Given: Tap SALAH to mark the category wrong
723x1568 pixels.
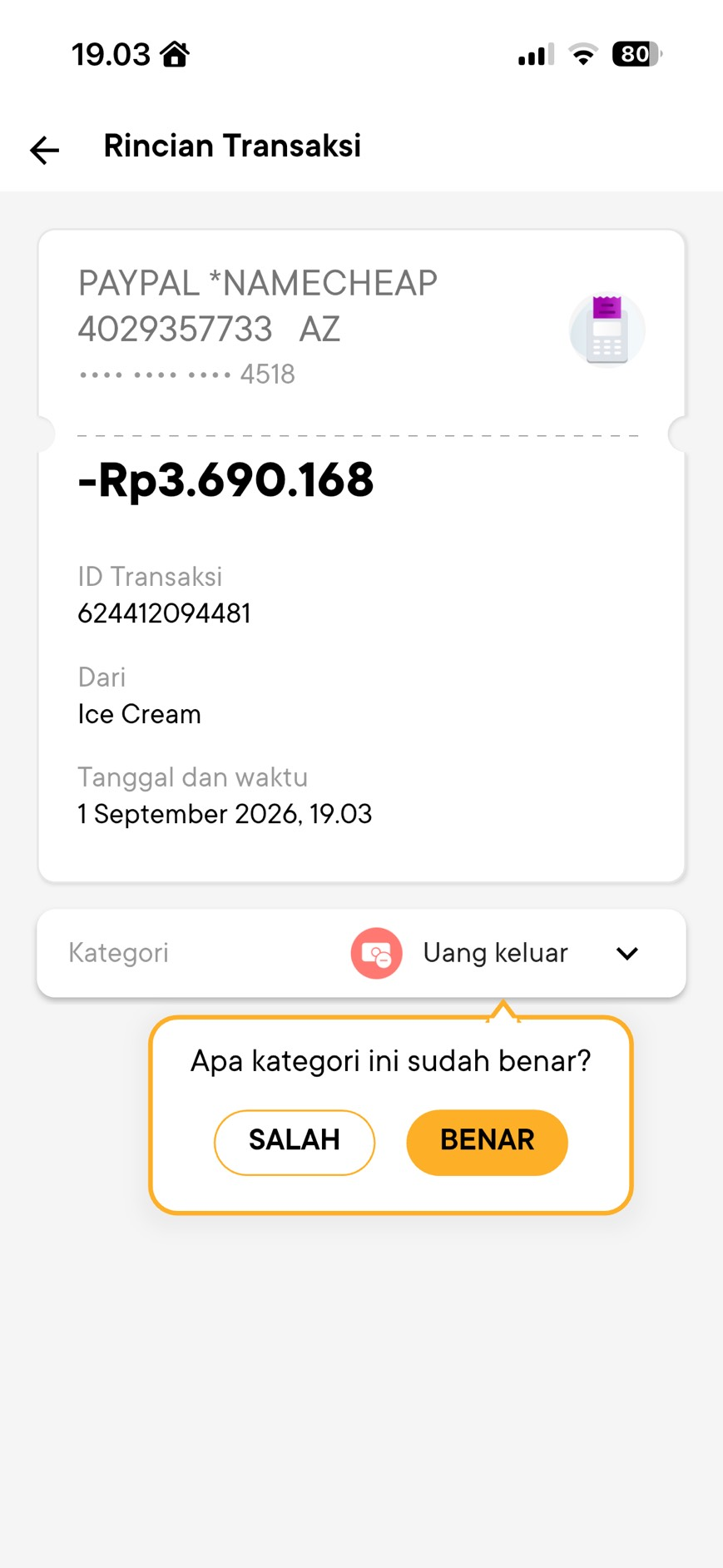Looking at the screenshot, I should (x=295, y=1142).
